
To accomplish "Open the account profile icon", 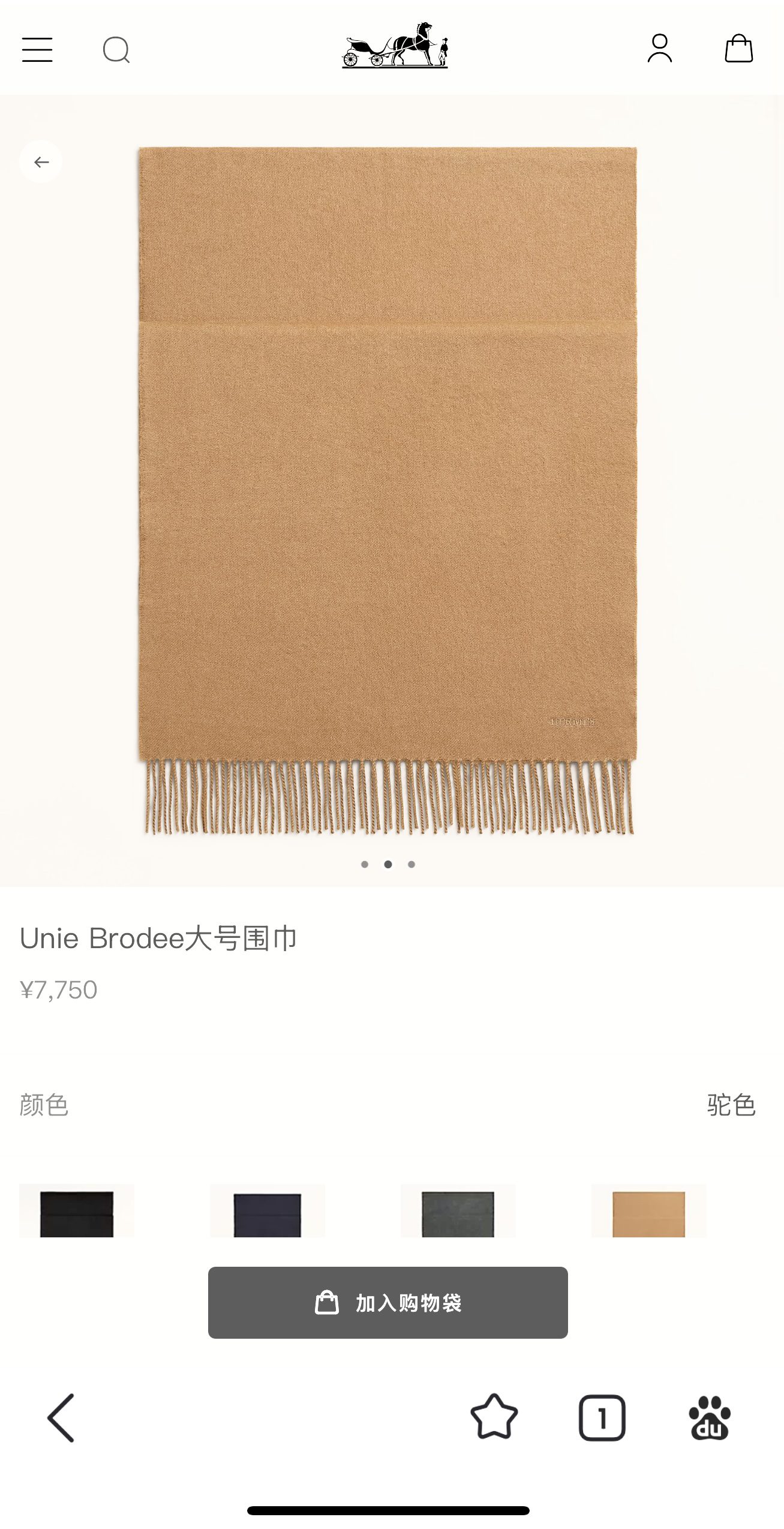I will [659, 49].
